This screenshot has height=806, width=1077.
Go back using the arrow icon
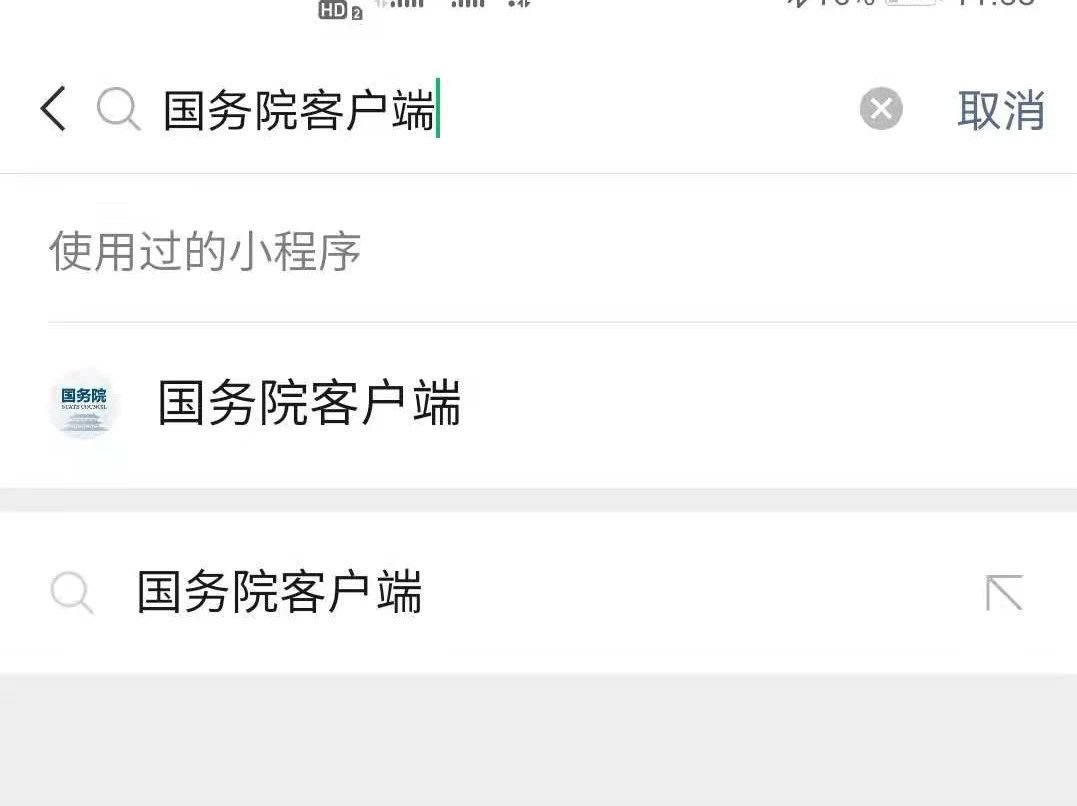[x=53, y=109]
